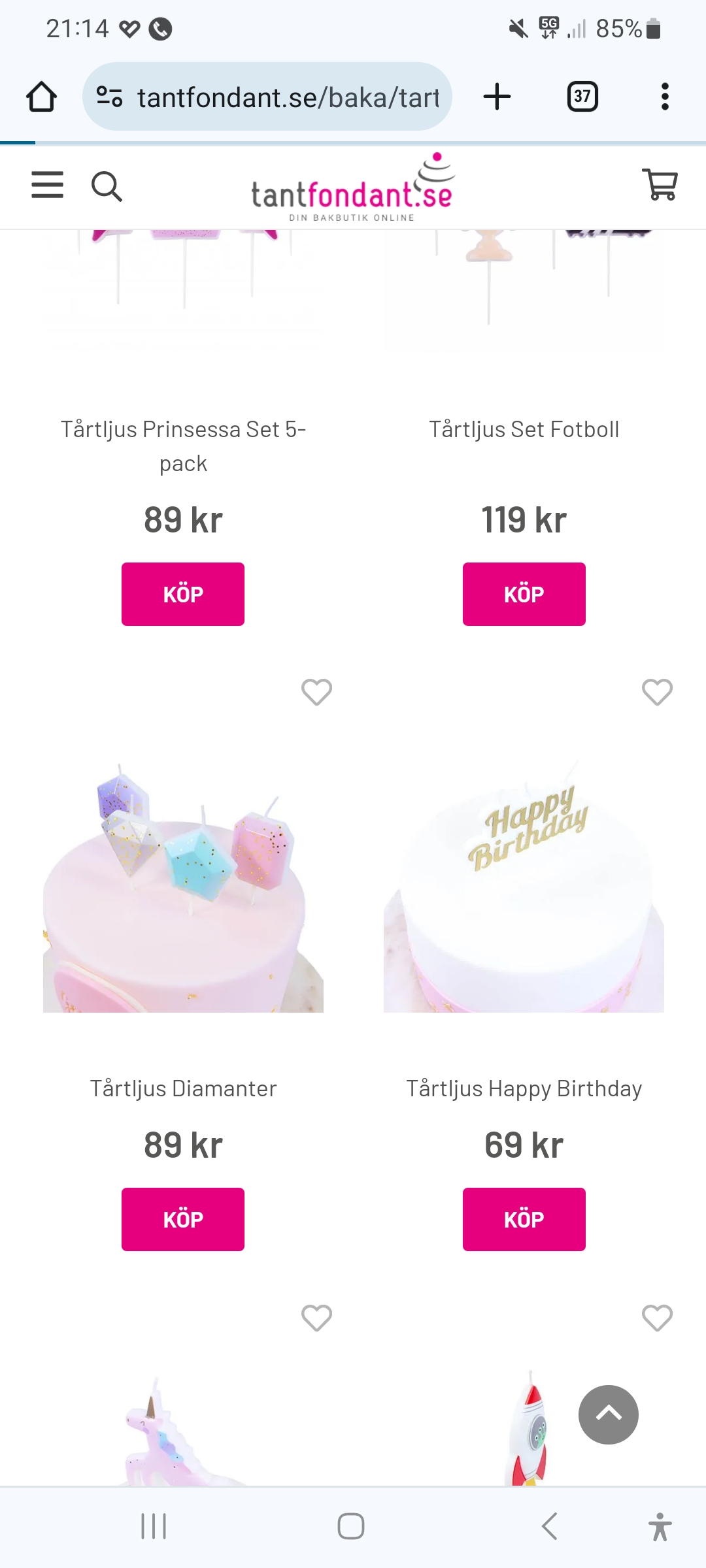Favorite the Tårtljus Happy Birthday candle
Viewport: 706px width, 1568px height.
(657, 692)
